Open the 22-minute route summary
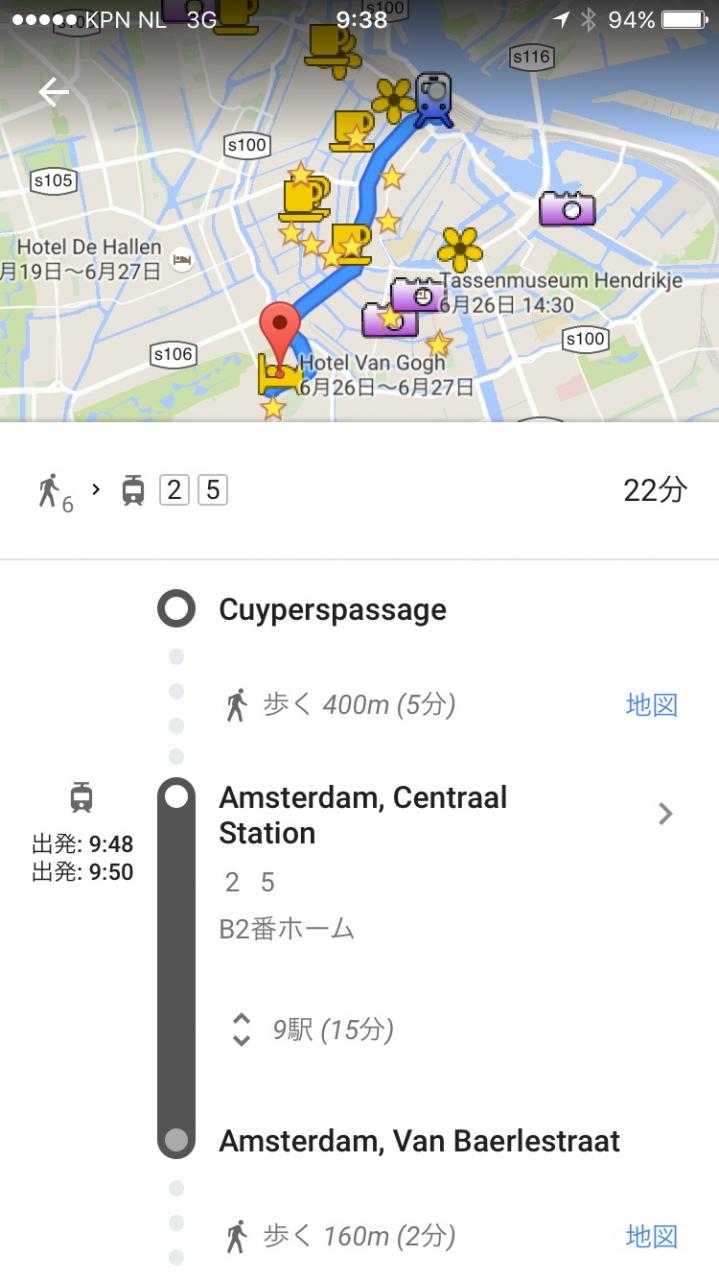719x1280 pixels. [359, 490]
